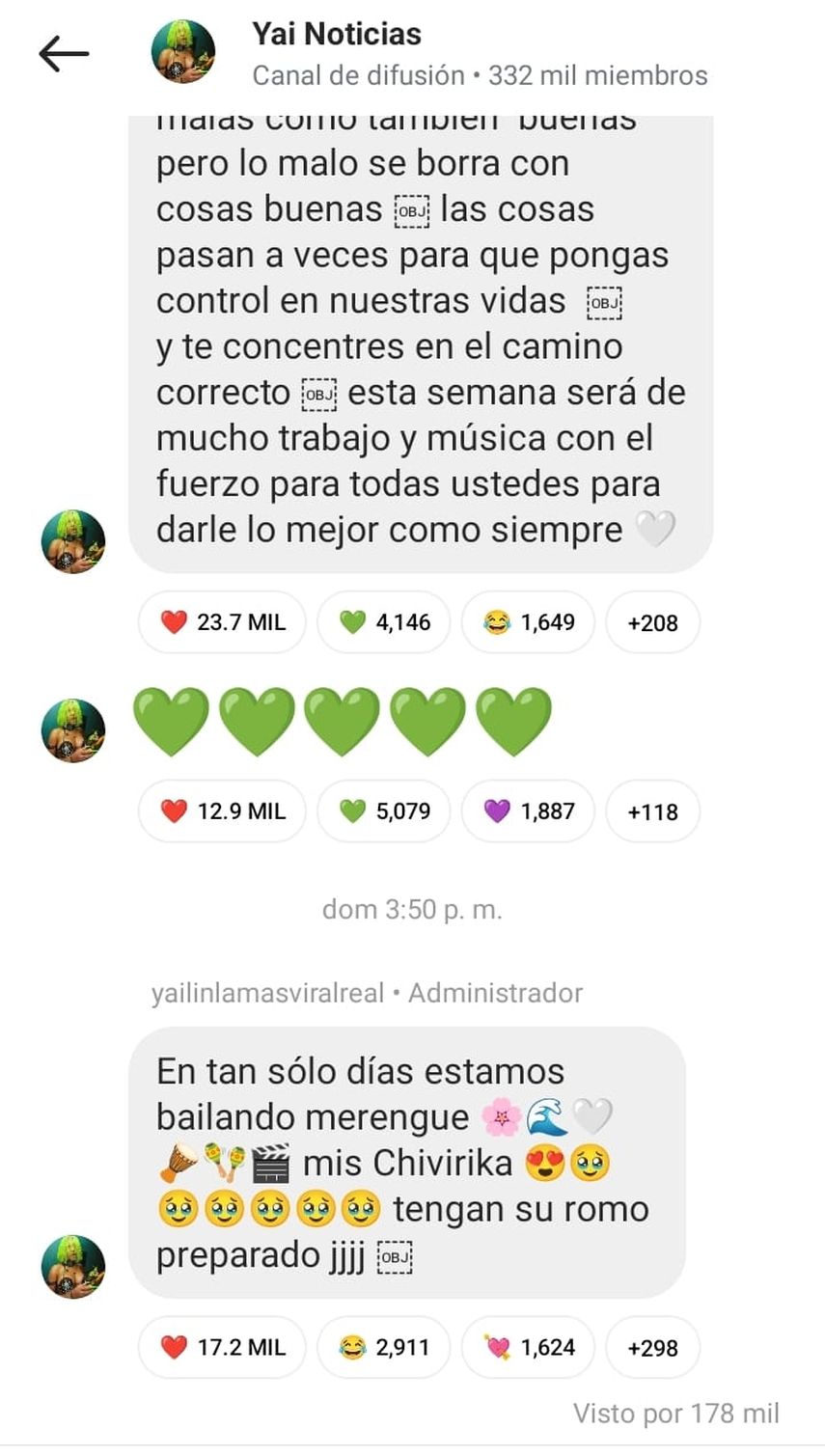
Task: Go back using the arrow
Action: pyautogui.click(x=64, y=54)
